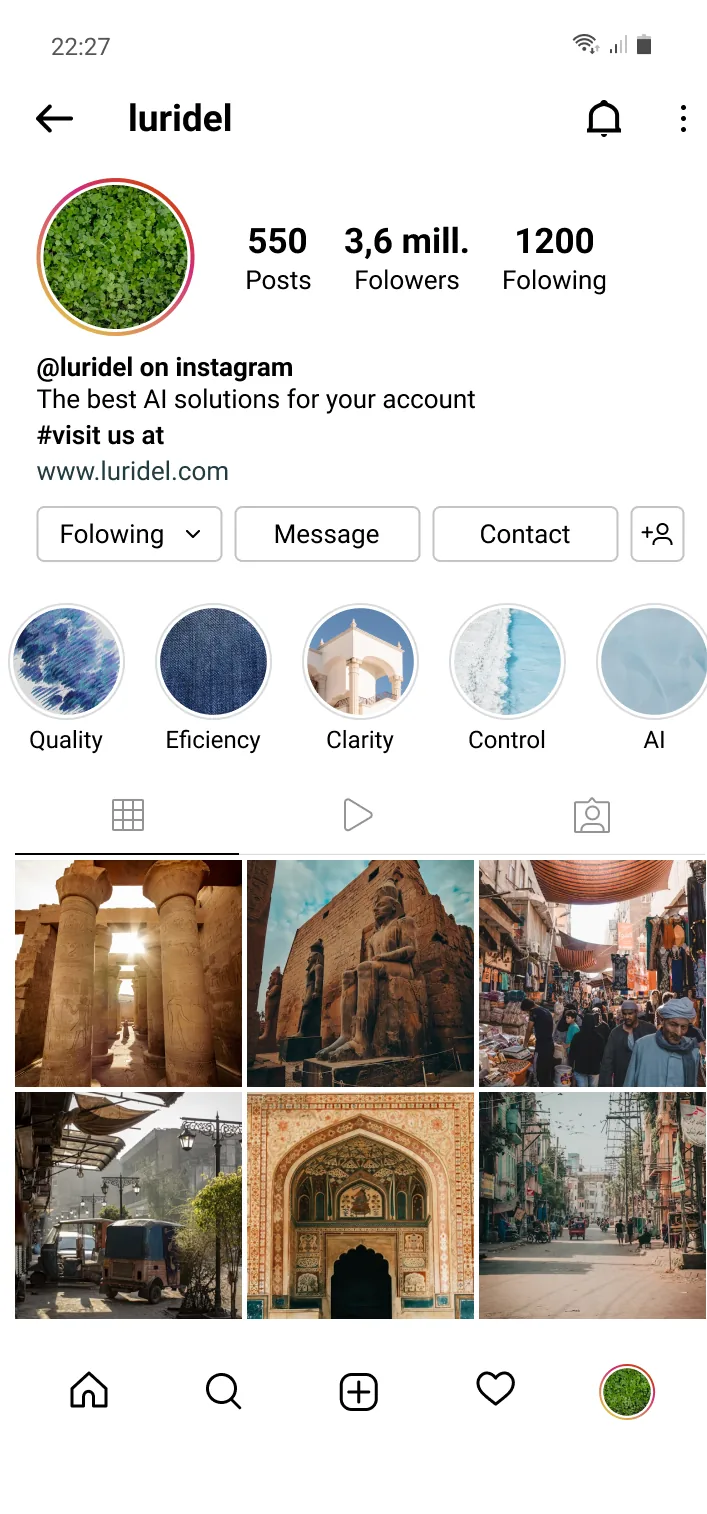The image size is (707, 1514).
Task: Tap the suggested people add-user icon
Action: [x=657, y=534]
